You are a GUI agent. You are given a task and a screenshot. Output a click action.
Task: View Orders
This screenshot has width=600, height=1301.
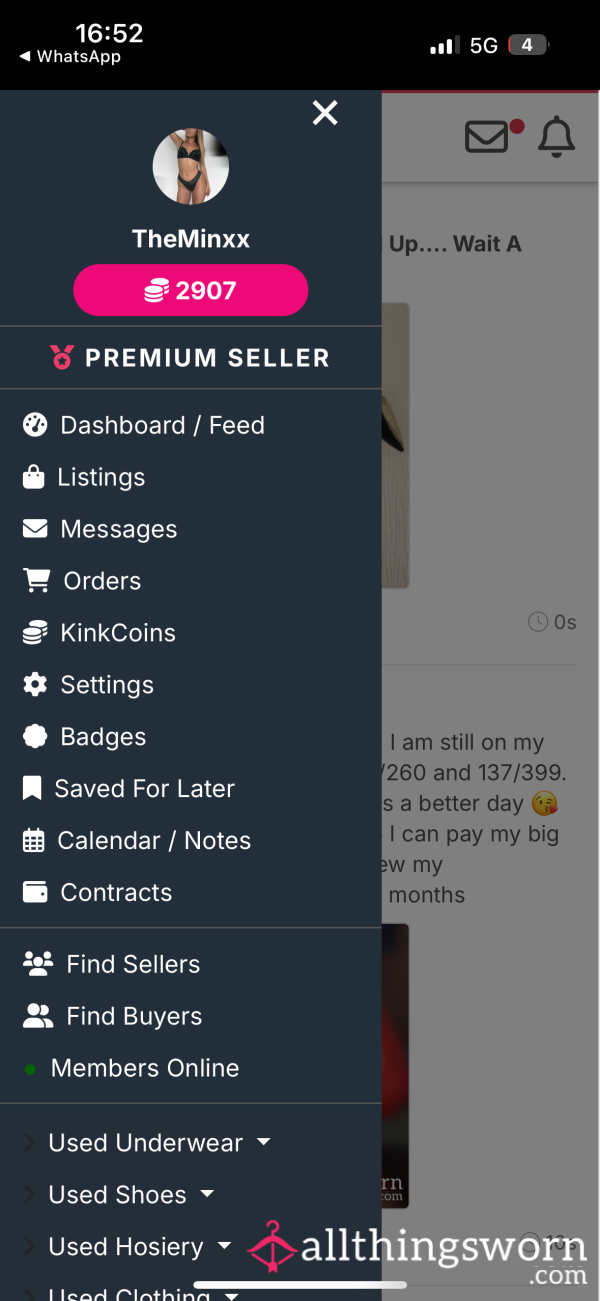click(x=82, y=581)
